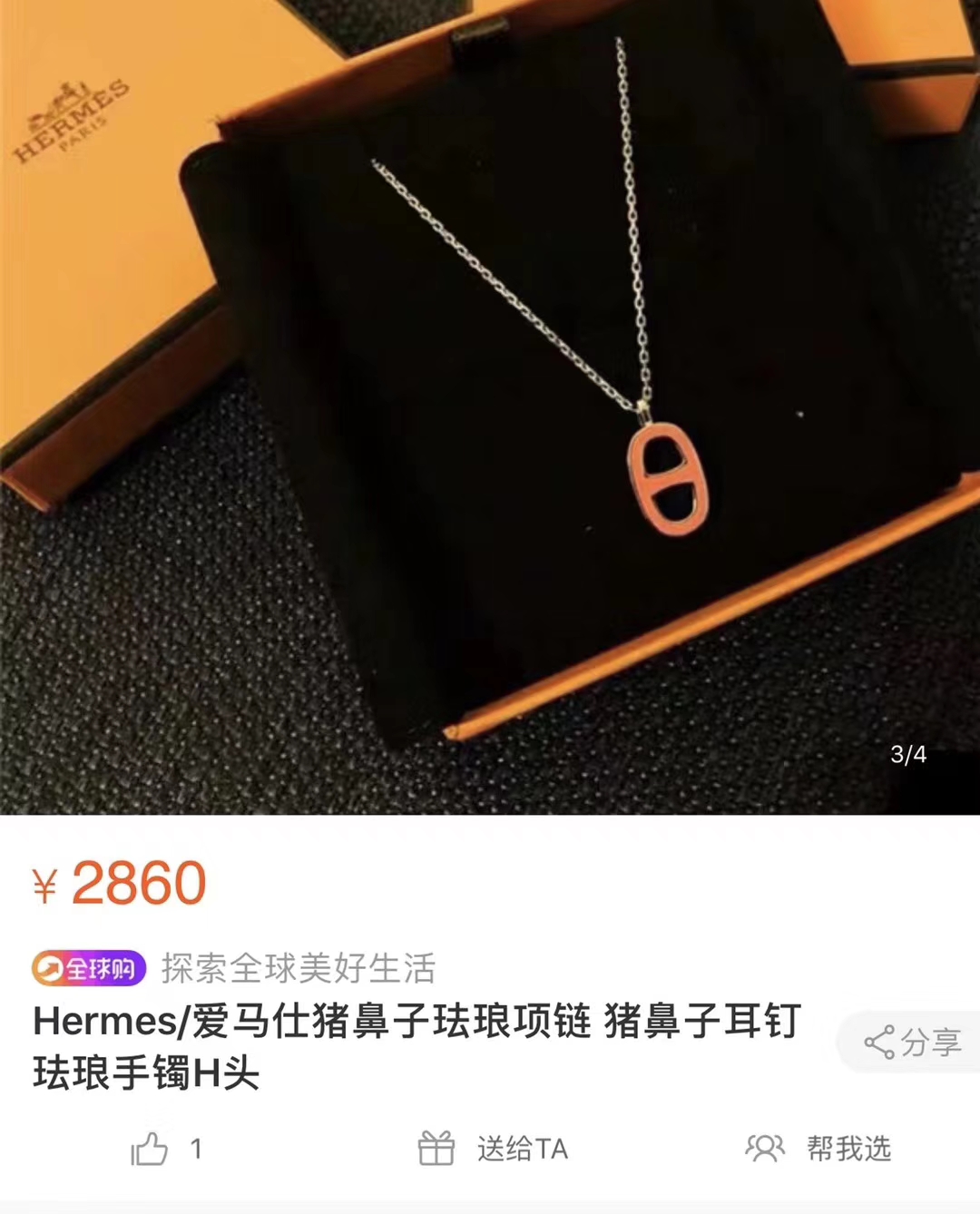Open 帮我选 to ask friends' opinion
The height and width of the screenshot is (1214, 980).
tap(818, 1149)
